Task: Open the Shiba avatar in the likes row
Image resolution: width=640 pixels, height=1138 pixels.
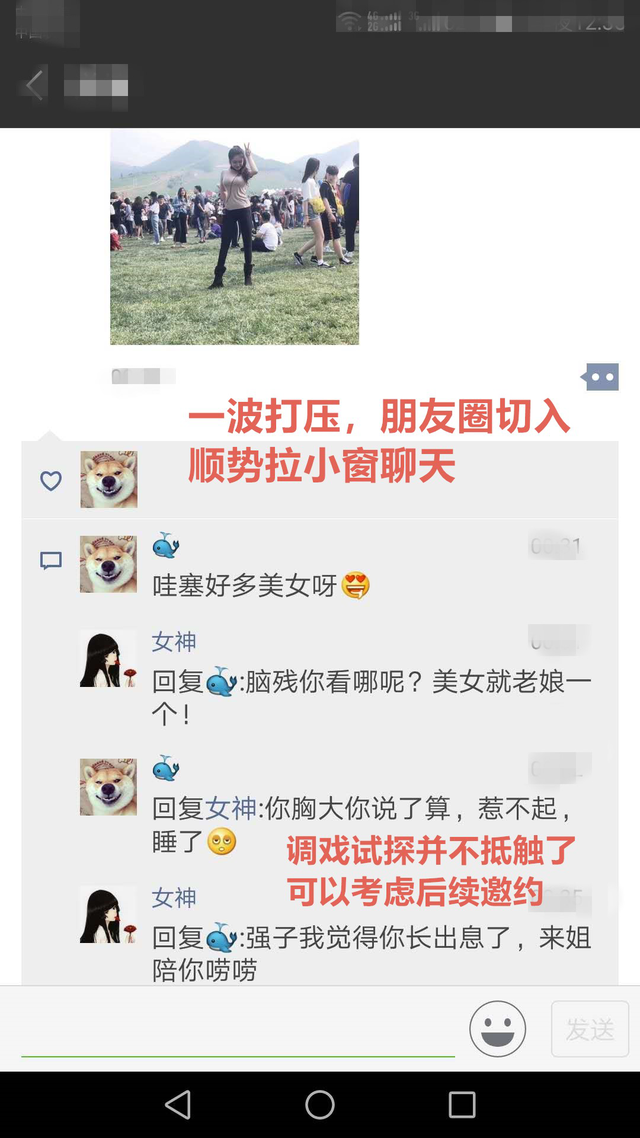Action: click(x=108, y=480)
